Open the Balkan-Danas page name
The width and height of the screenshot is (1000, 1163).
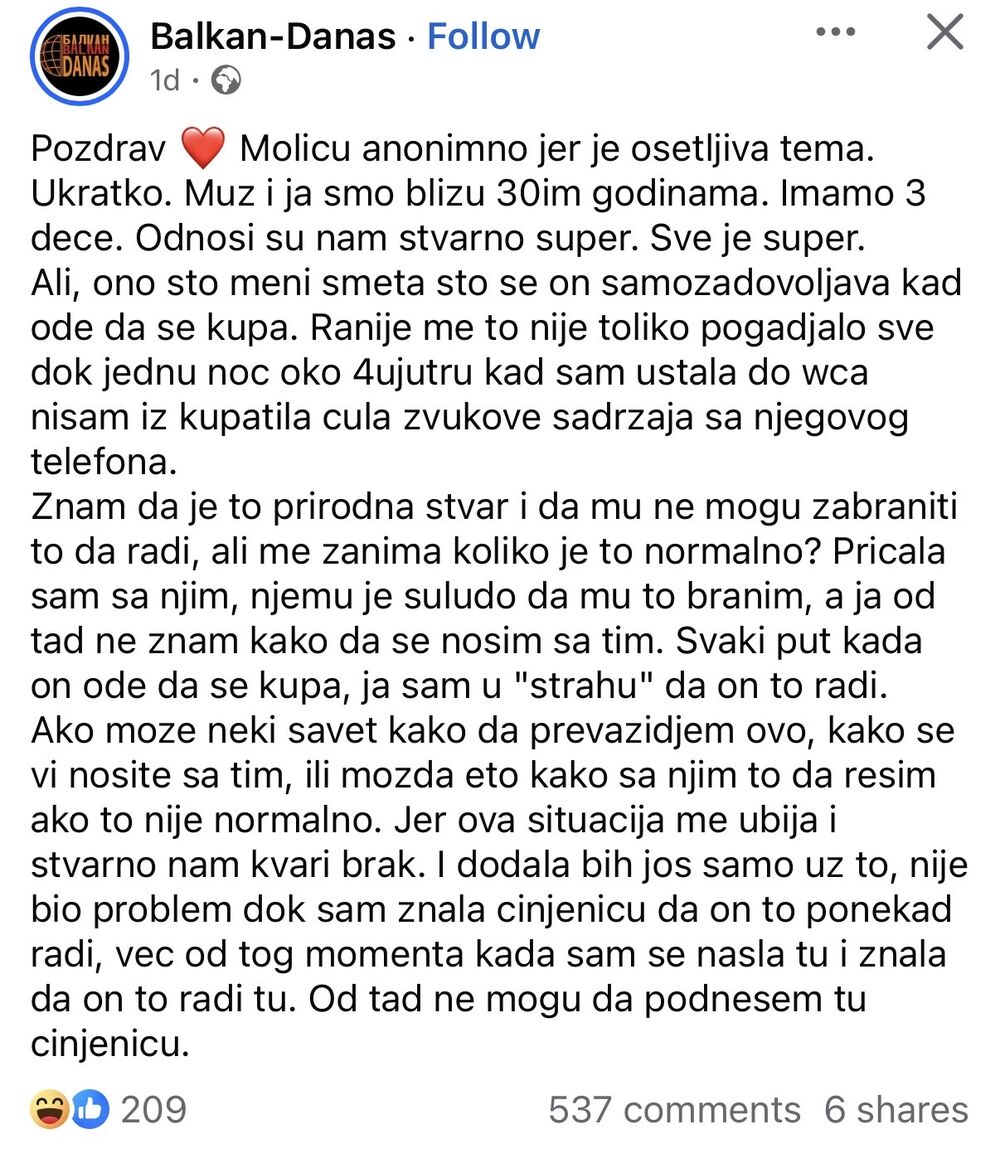[x=272, y=37]
